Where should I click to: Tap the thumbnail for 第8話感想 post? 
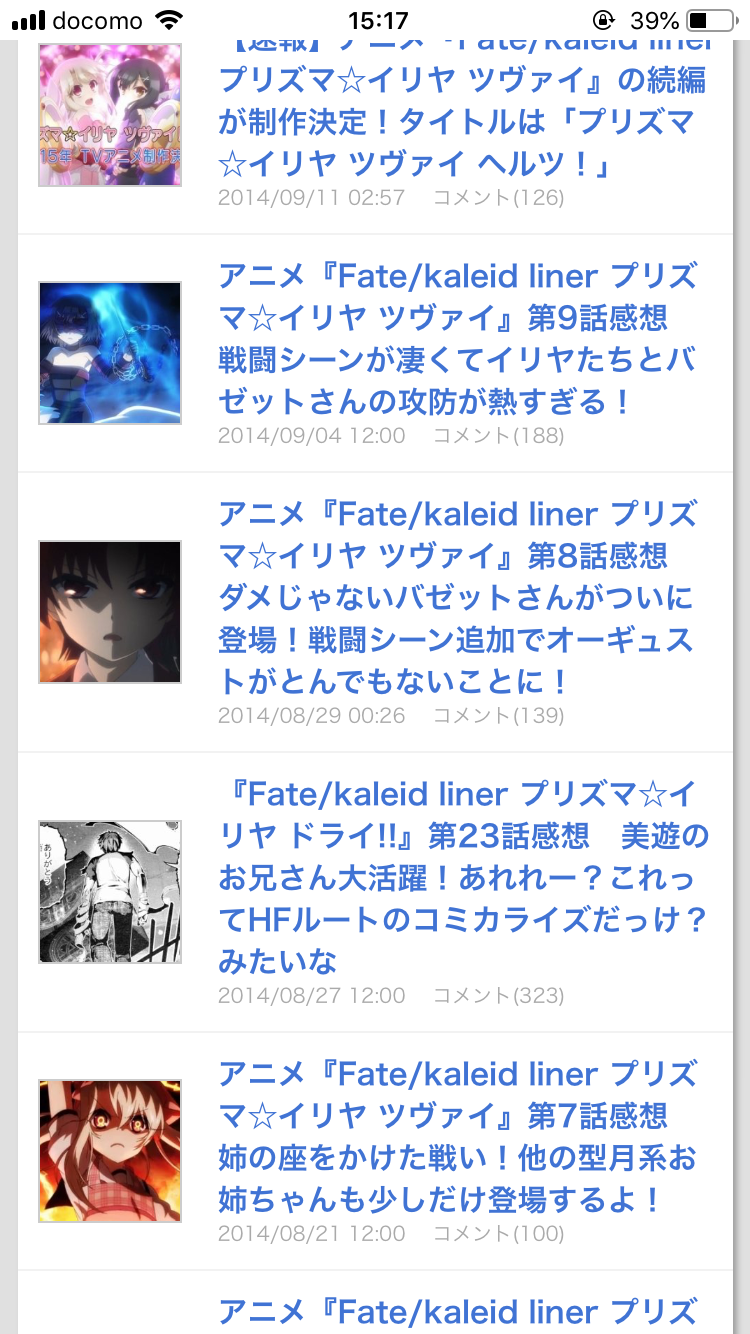click(110, 612)
